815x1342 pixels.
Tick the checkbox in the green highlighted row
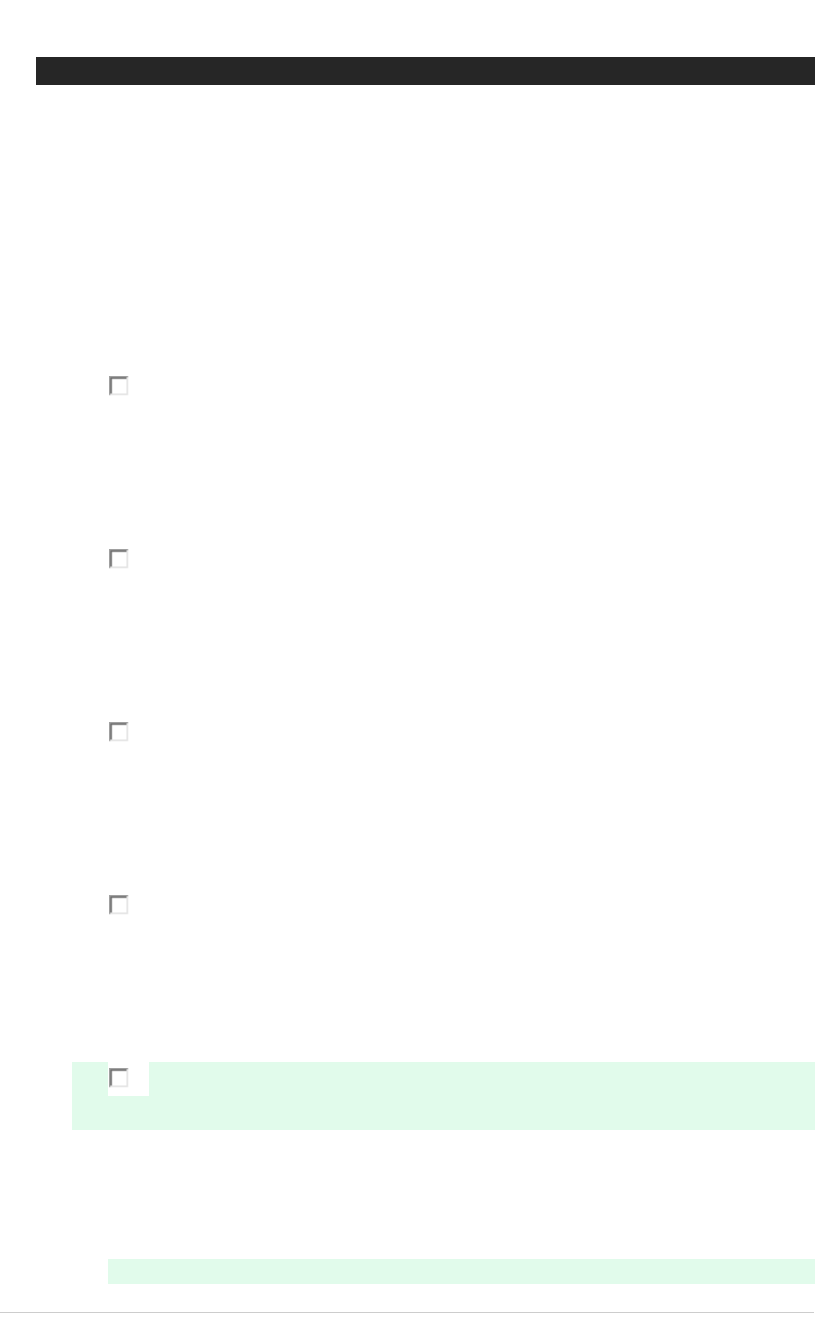118,1078
